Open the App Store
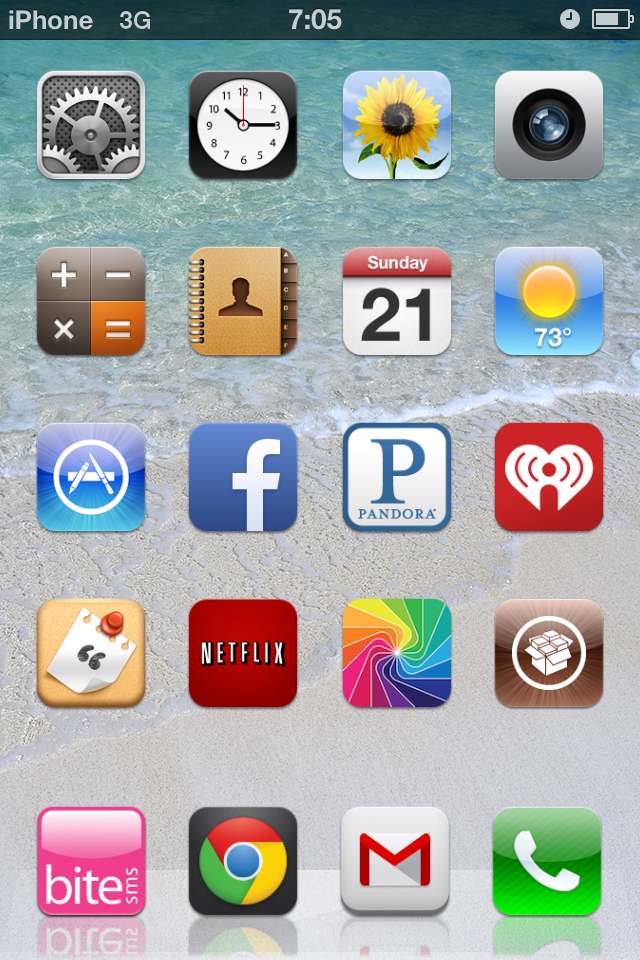 pyautogui.click(x=91, y=477)
